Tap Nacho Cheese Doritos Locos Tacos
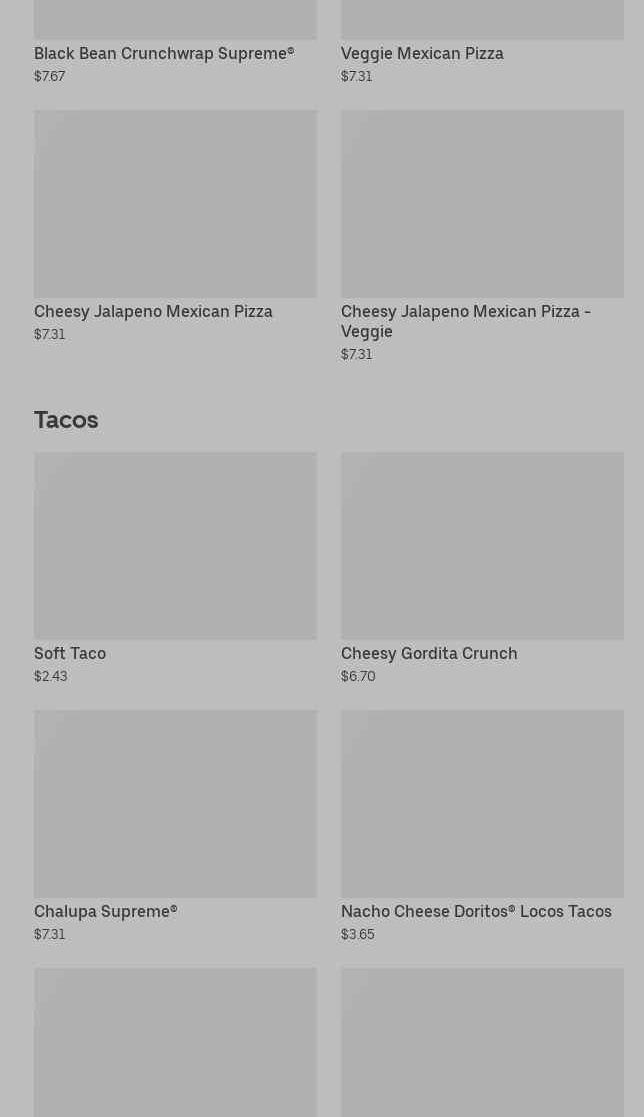The width and height of the screenshot is (644, 1117). point(482,826)
